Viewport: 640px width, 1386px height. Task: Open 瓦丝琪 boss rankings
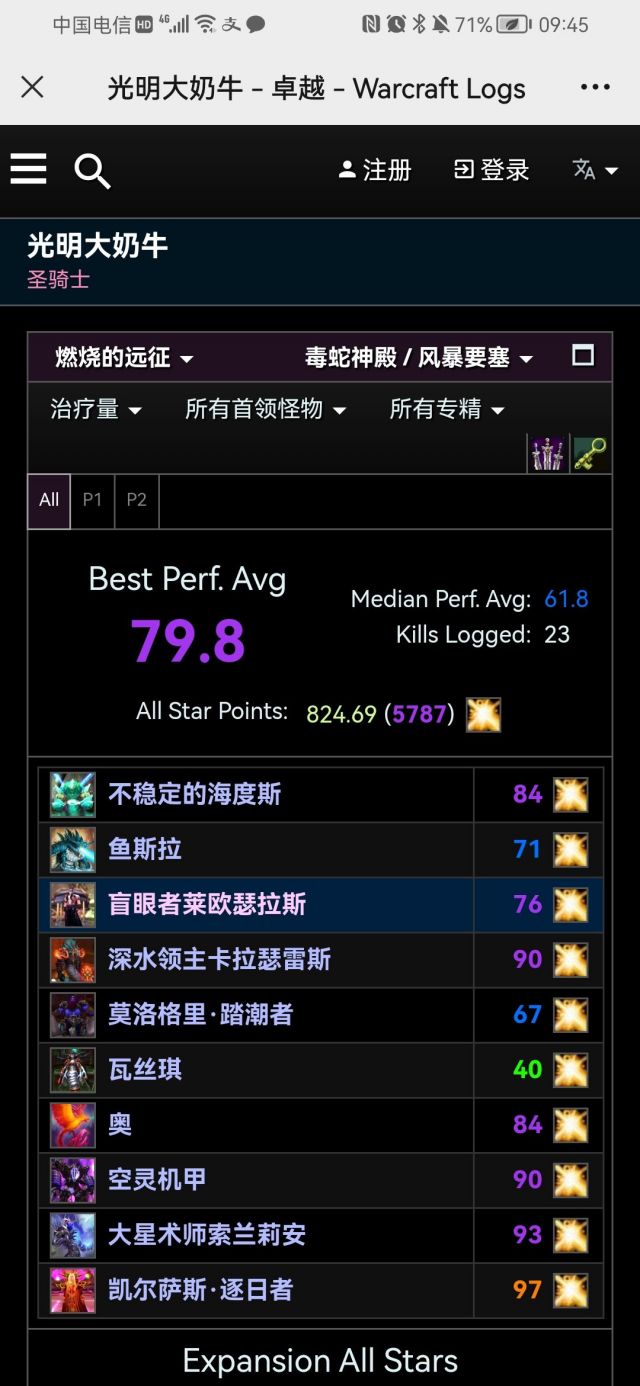point(145,1070)
